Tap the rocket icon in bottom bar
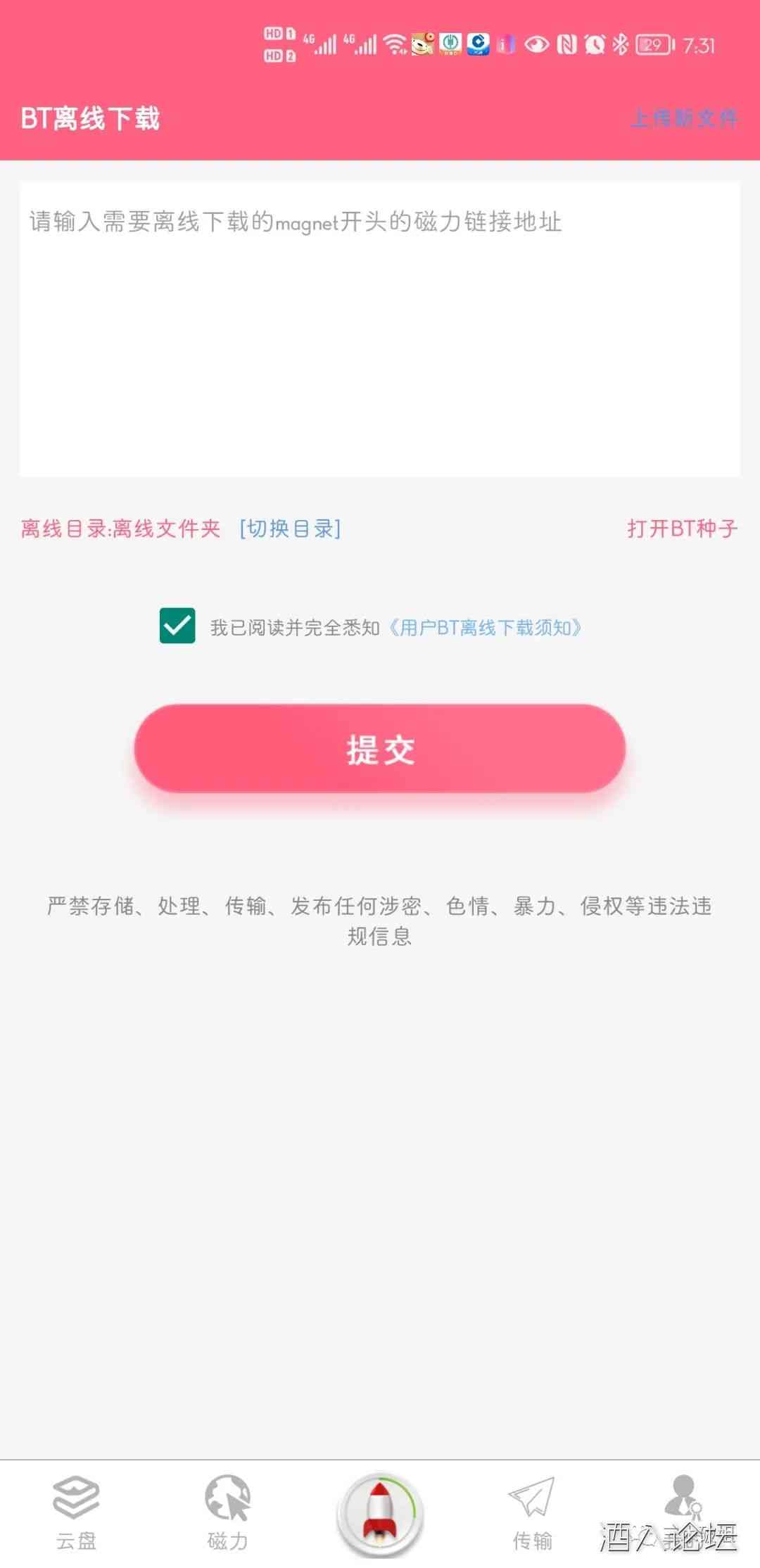The width and height of the screenshot is (760, 1568). tap(380, 1515)
